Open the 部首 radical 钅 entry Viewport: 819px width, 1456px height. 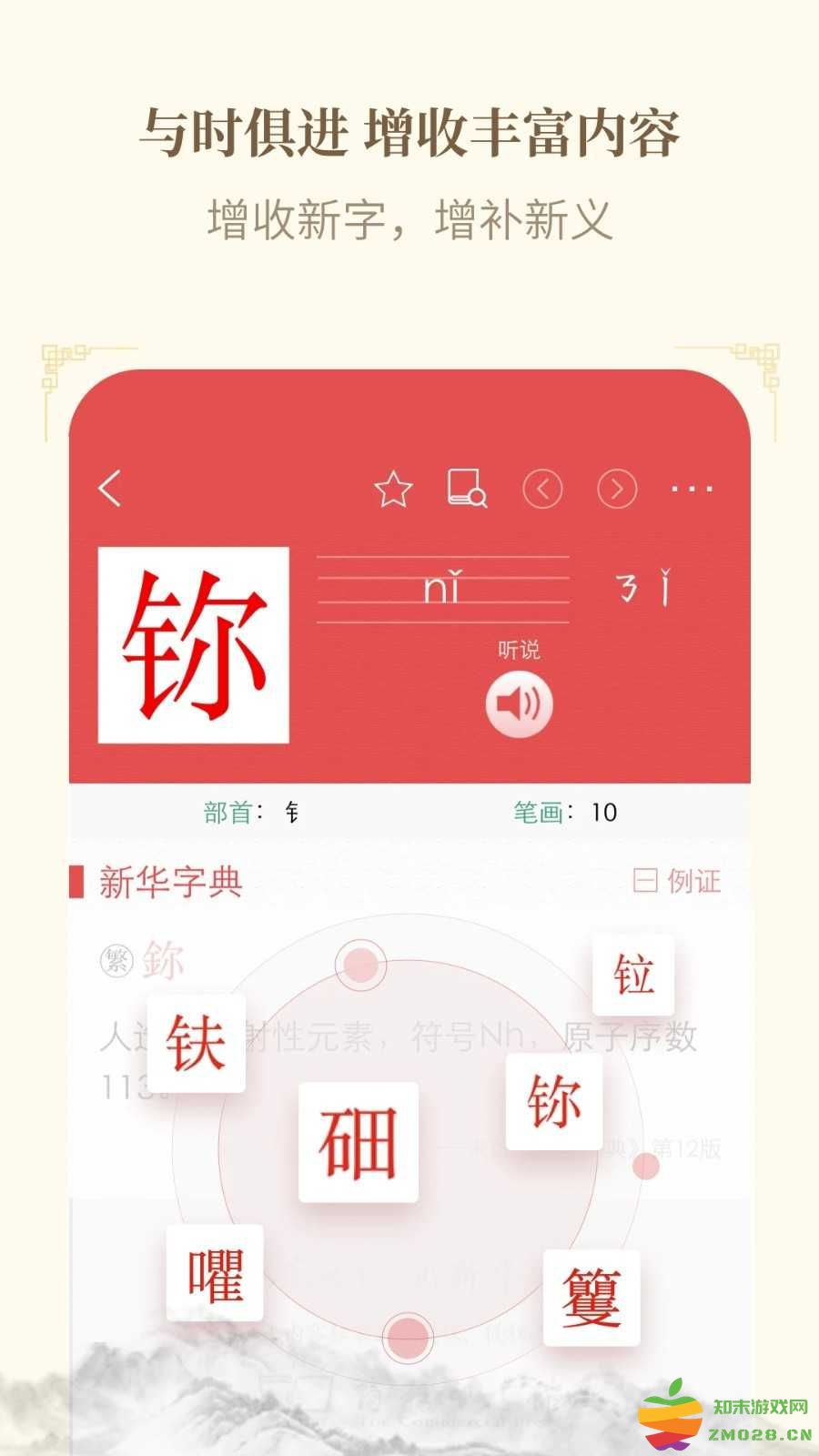coord(289,813)
